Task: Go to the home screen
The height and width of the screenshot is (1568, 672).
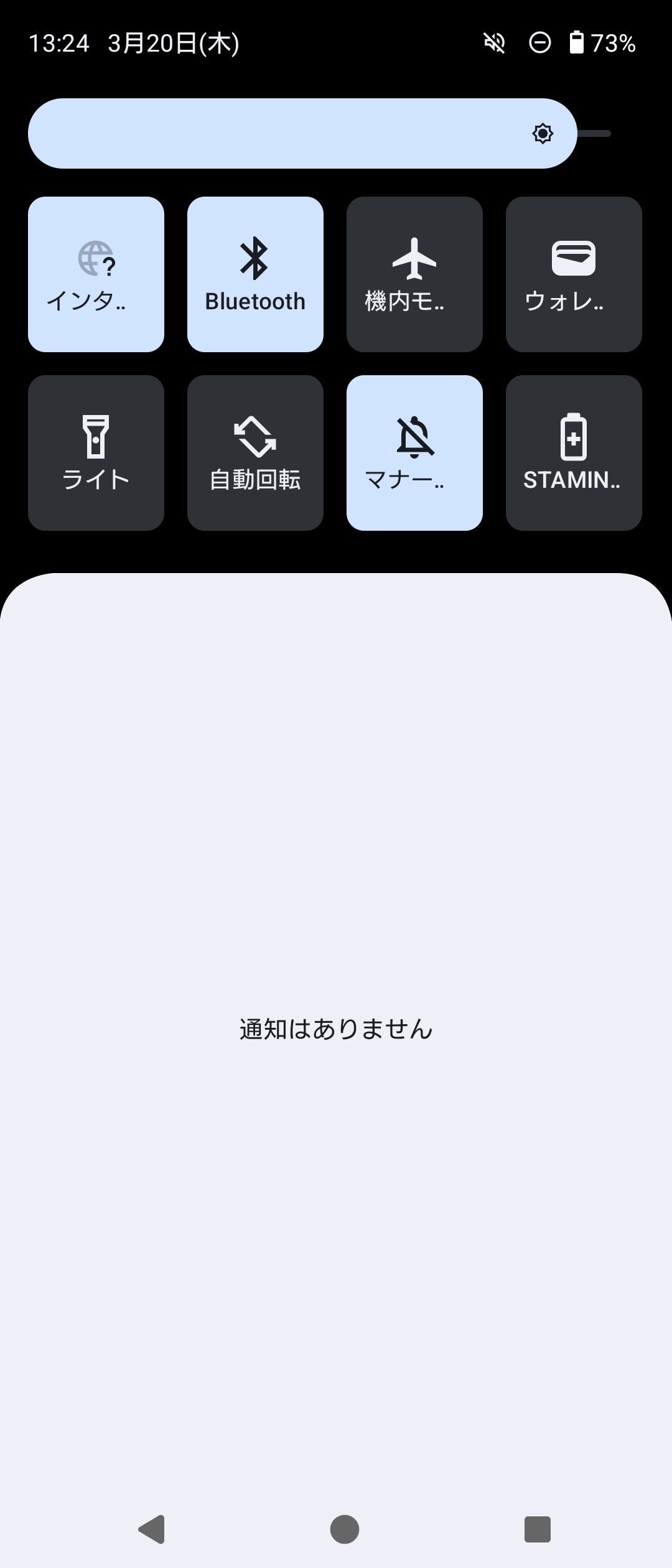Action: [x=344, y=1529]
